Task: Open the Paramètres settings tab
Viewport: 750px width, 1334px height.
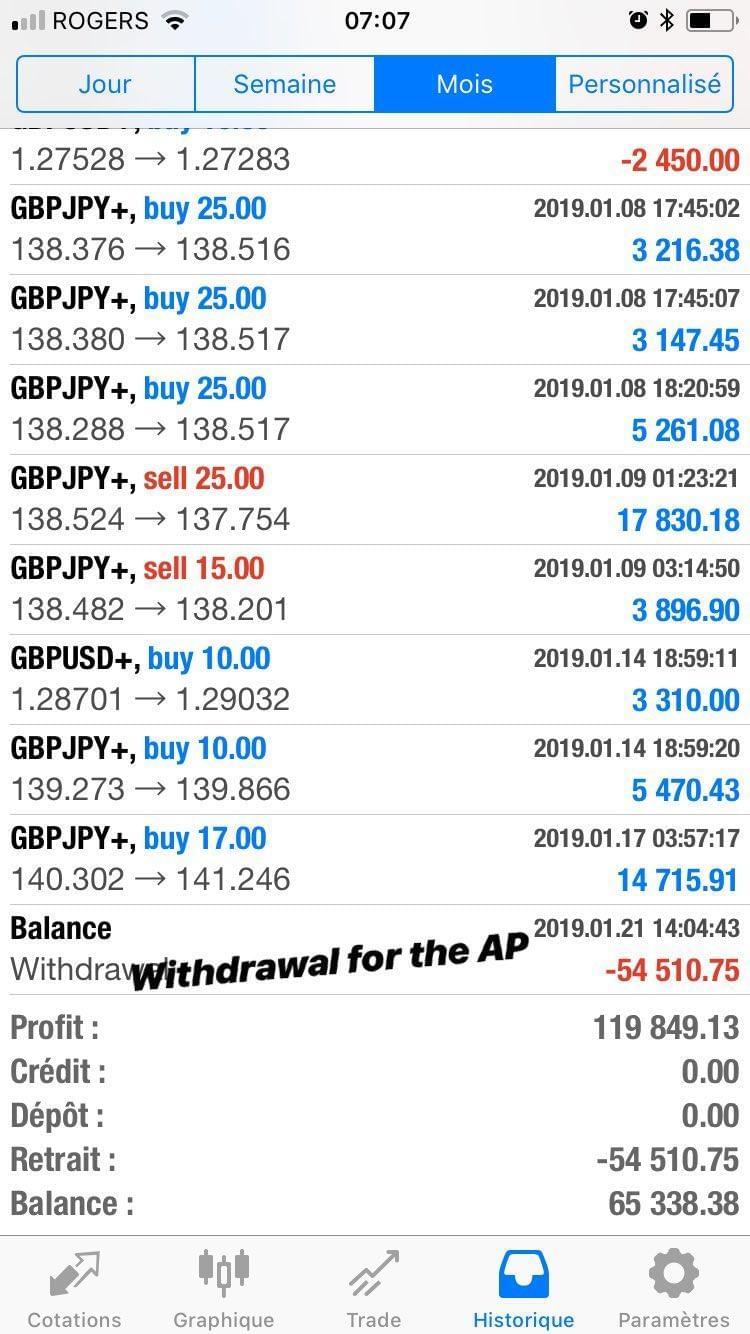Action: pos(674,1287)
